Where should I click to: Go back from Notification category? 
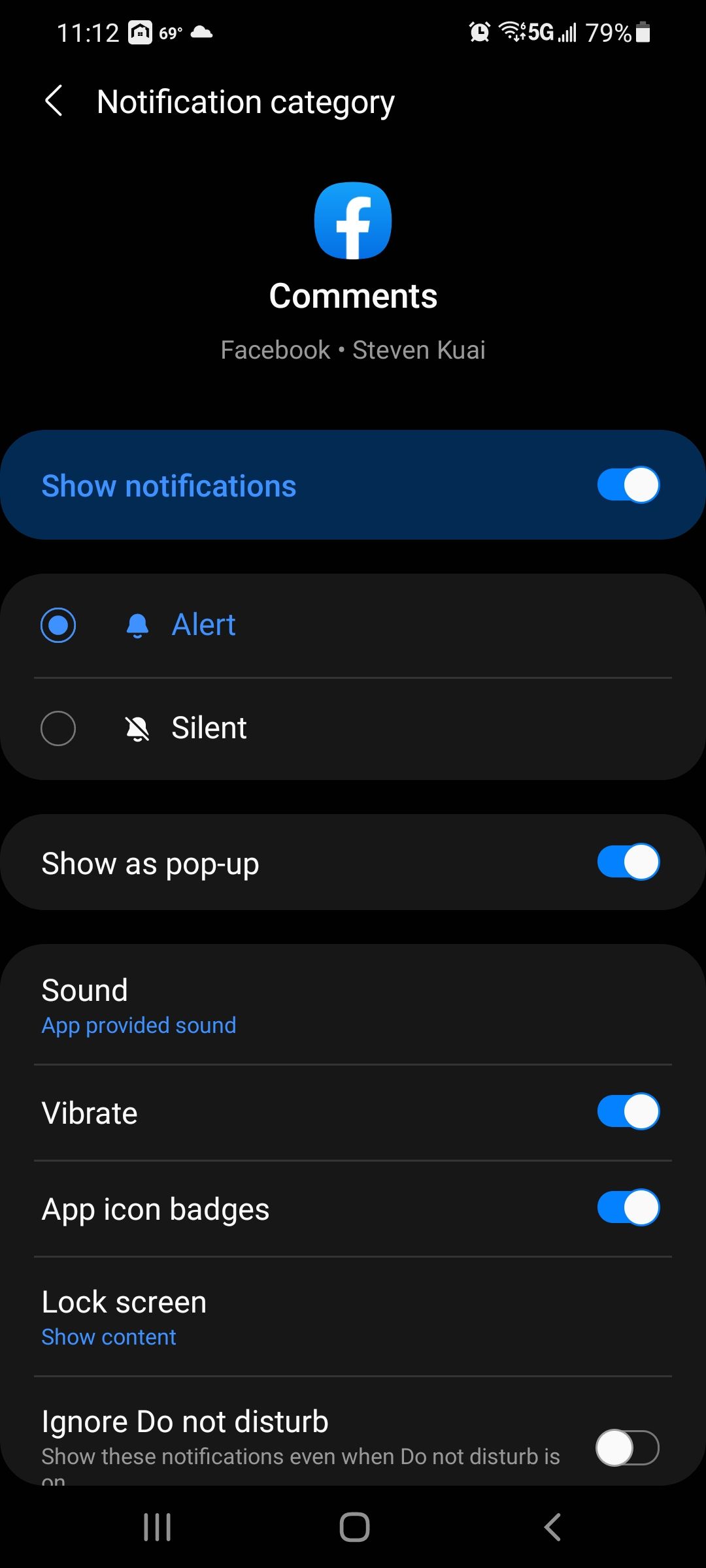pyautogui.click(x=54, y=101)
